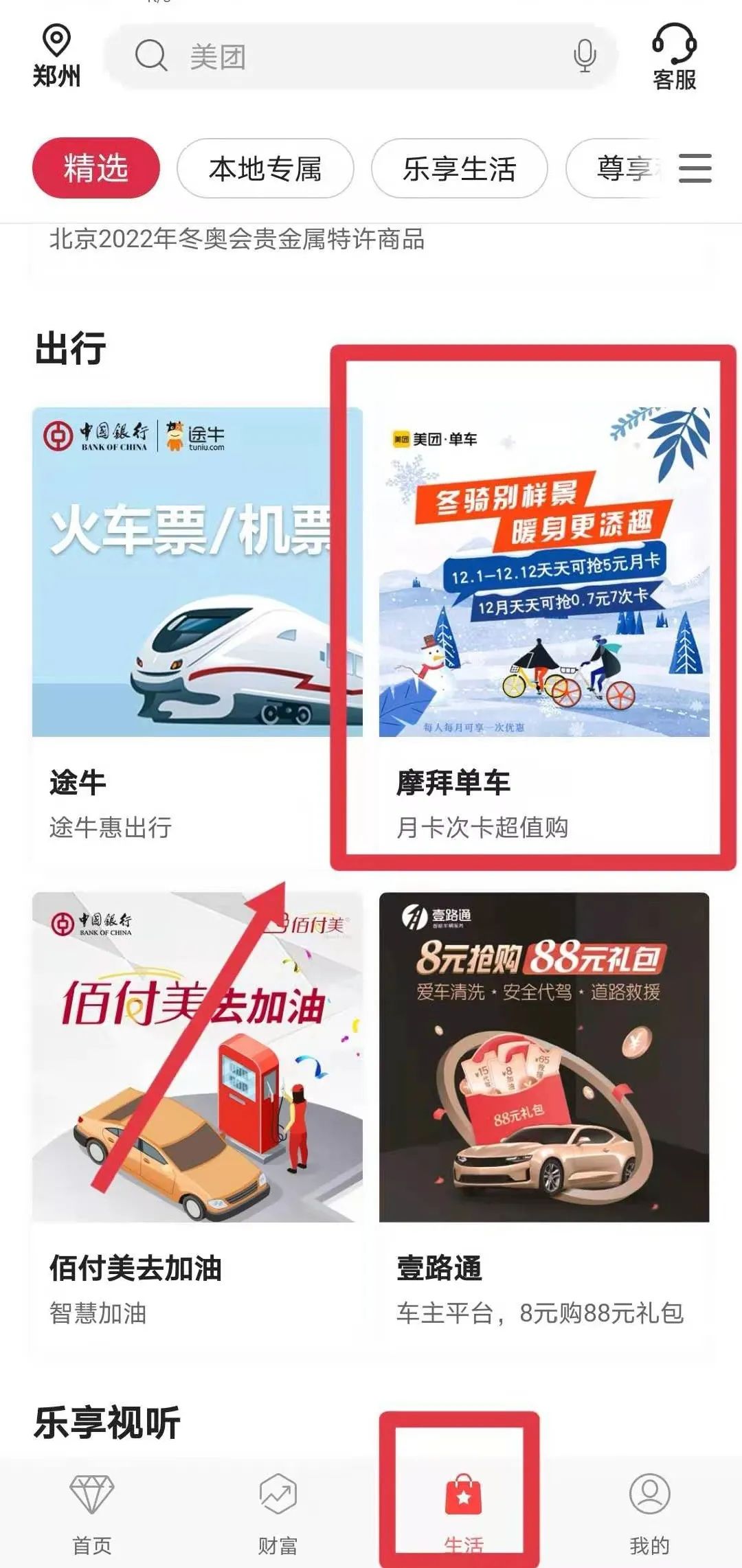Select the 精选 category chip
Viewport: 742px width, 1568px height.
pyautogui.click(x=95, y=168)
